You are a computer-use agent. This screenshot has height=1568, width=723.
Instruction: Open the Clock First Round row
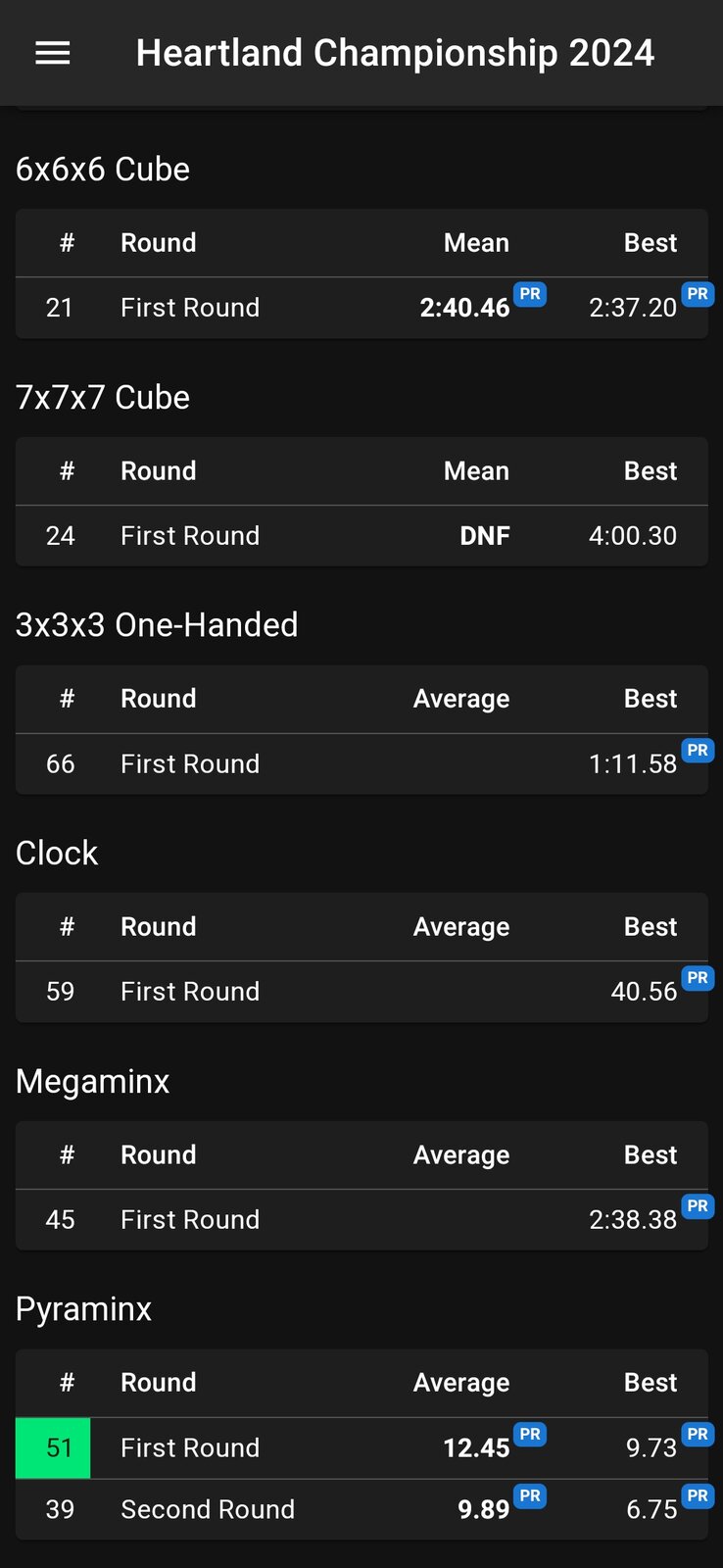pos(361,992)
